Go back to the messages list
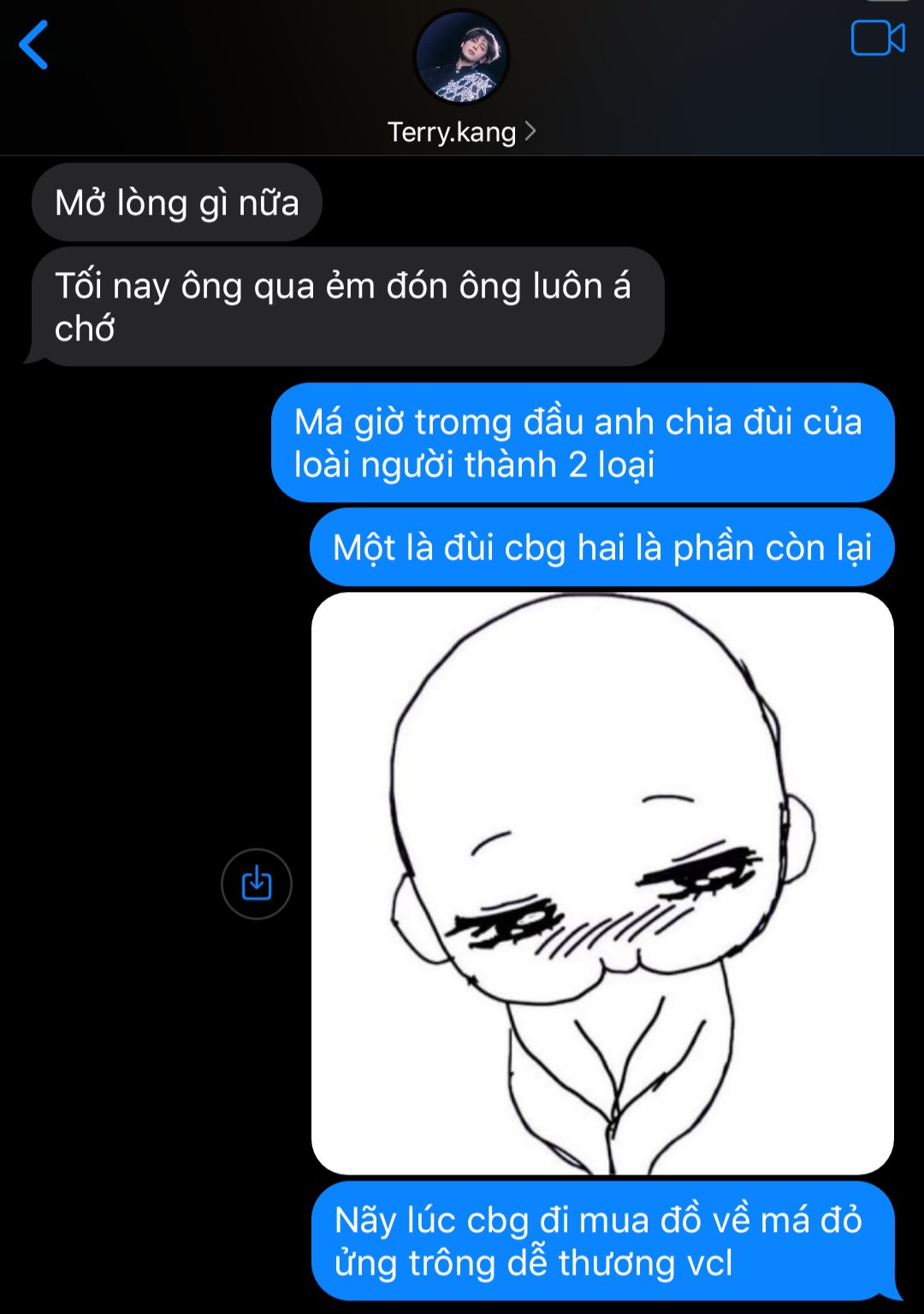 point(33,45)
